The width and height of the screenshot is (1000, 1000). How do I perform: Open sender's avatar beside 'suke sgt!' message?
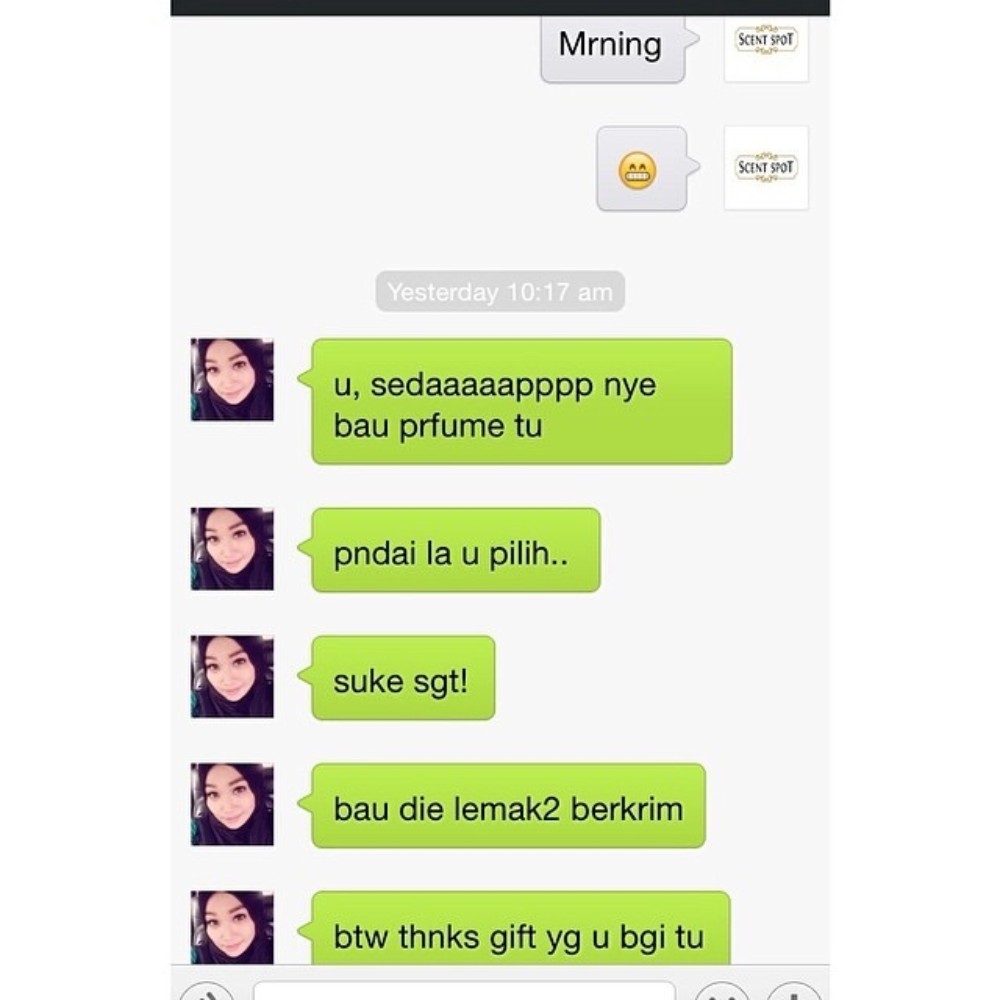click(x=232, y=676)
